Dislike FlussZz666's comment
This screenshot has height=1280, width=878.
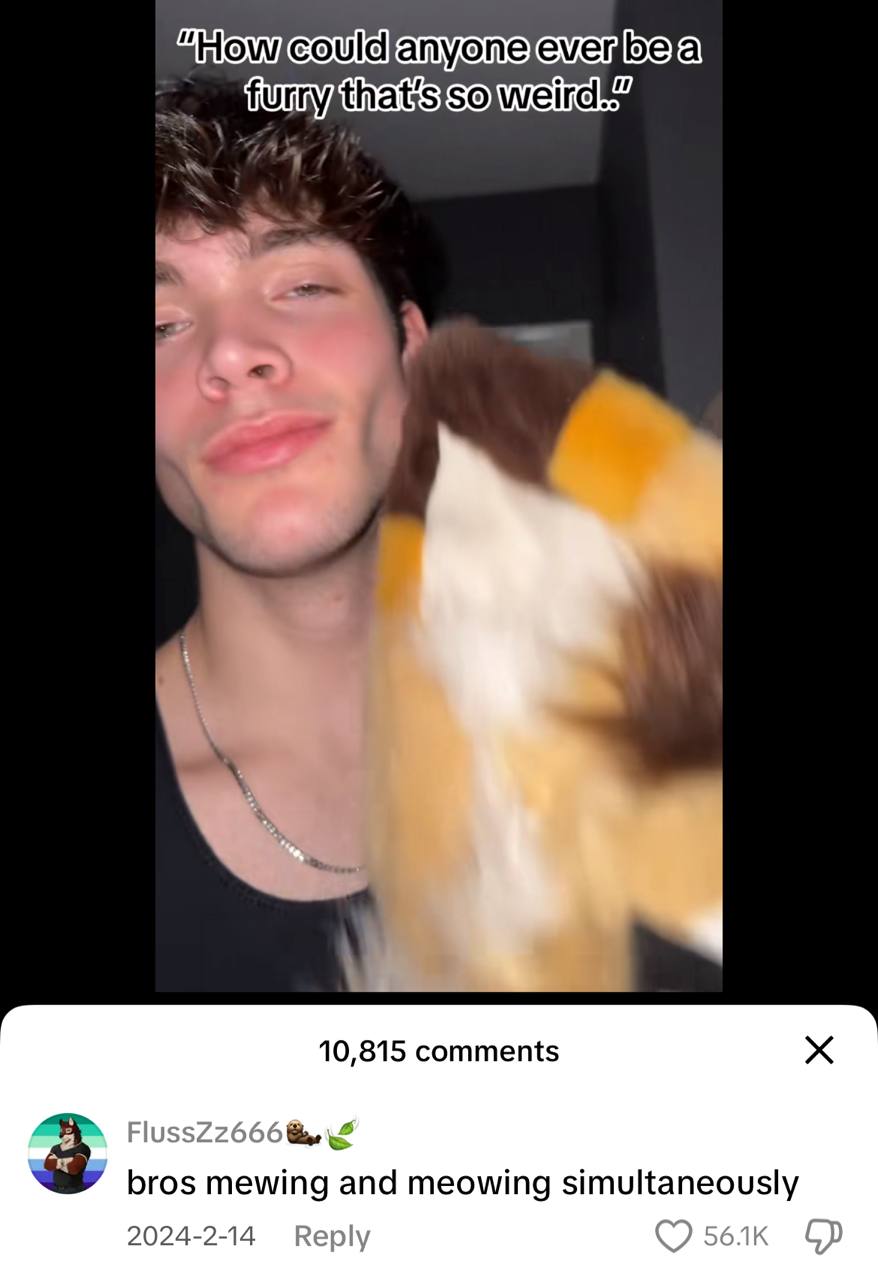click(x=824, y=1236)
